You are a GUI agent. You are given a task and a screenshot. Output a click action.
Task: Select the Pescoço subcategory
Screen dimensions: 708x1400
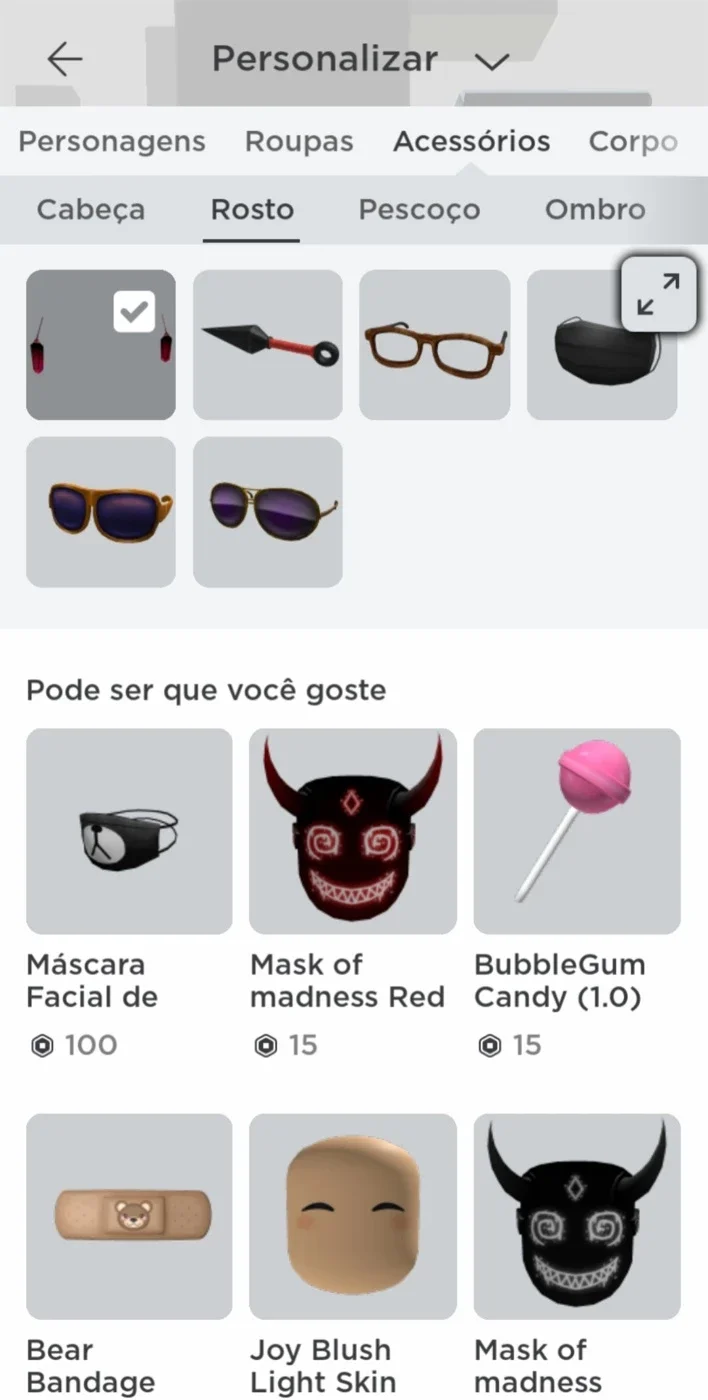419,209
